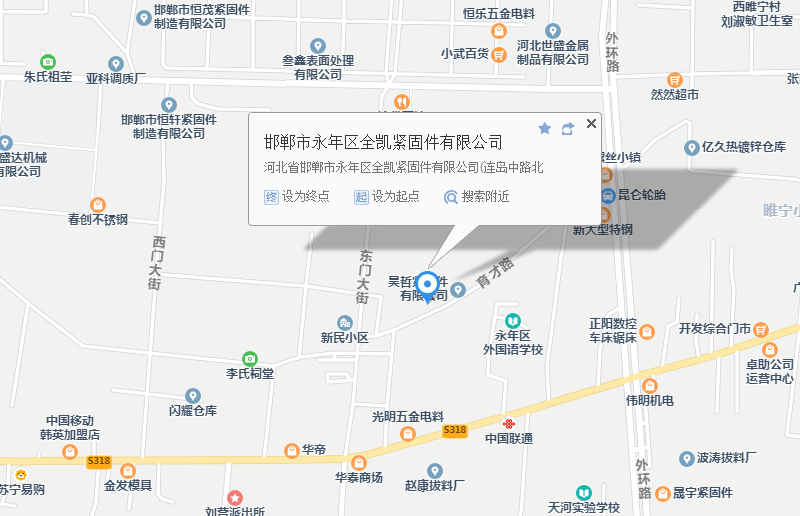800x516 pixels.
Task: Open the 然然超市 map marker
Action: 675,79
